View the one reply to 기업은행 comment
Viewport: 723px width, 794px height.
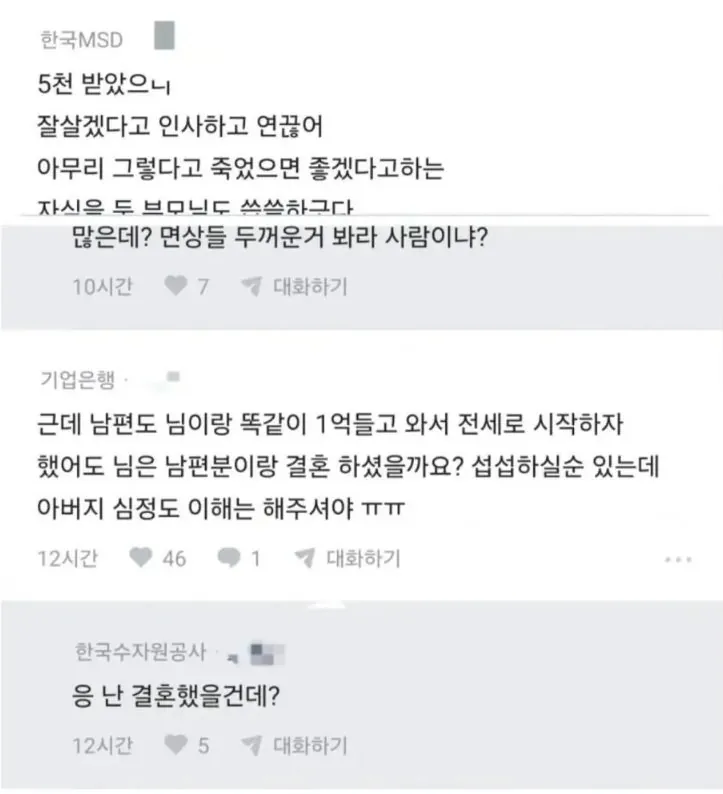(230, 558)
